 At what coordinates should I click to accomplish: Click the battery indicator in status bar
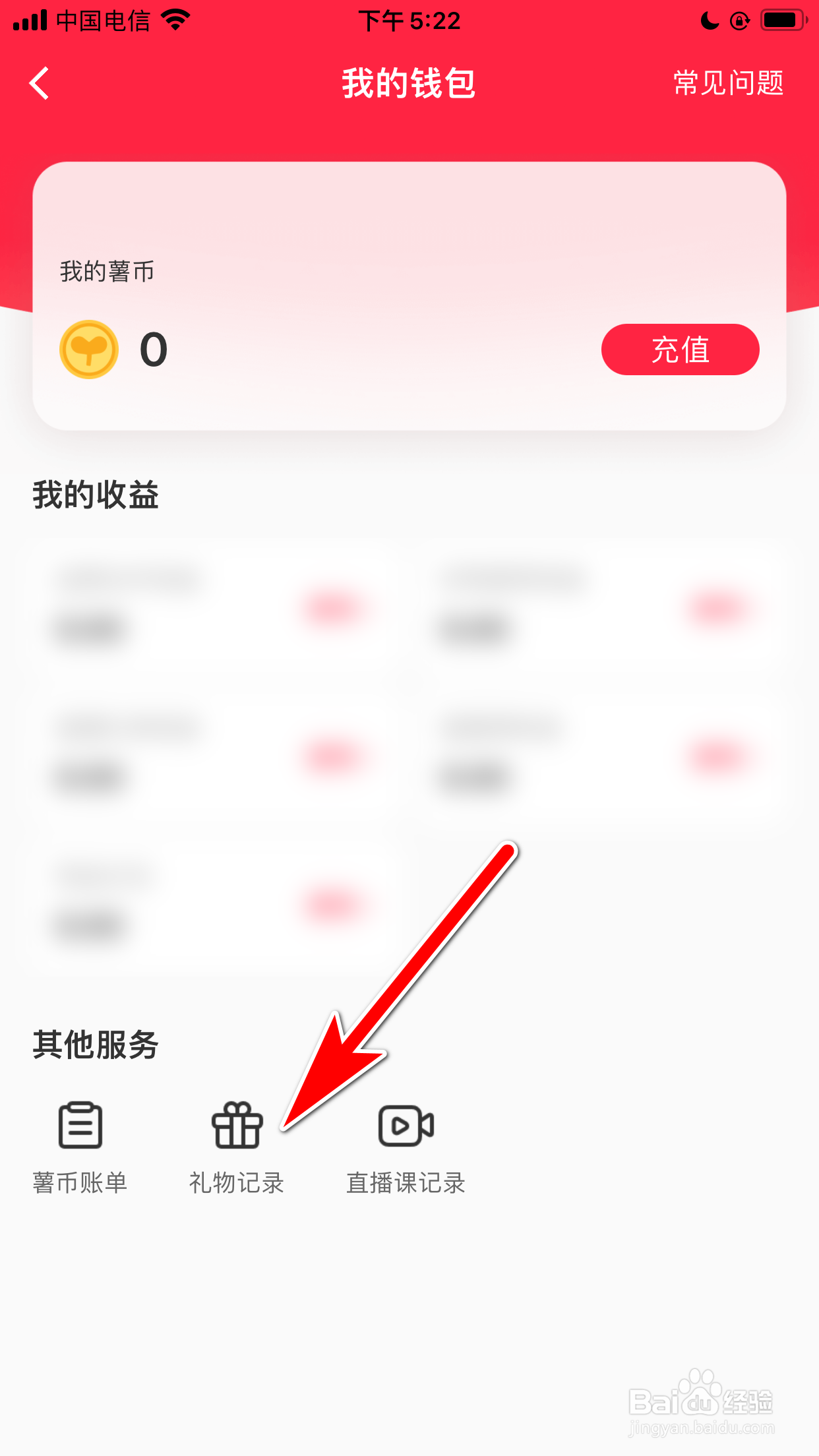tap(782, 20)
